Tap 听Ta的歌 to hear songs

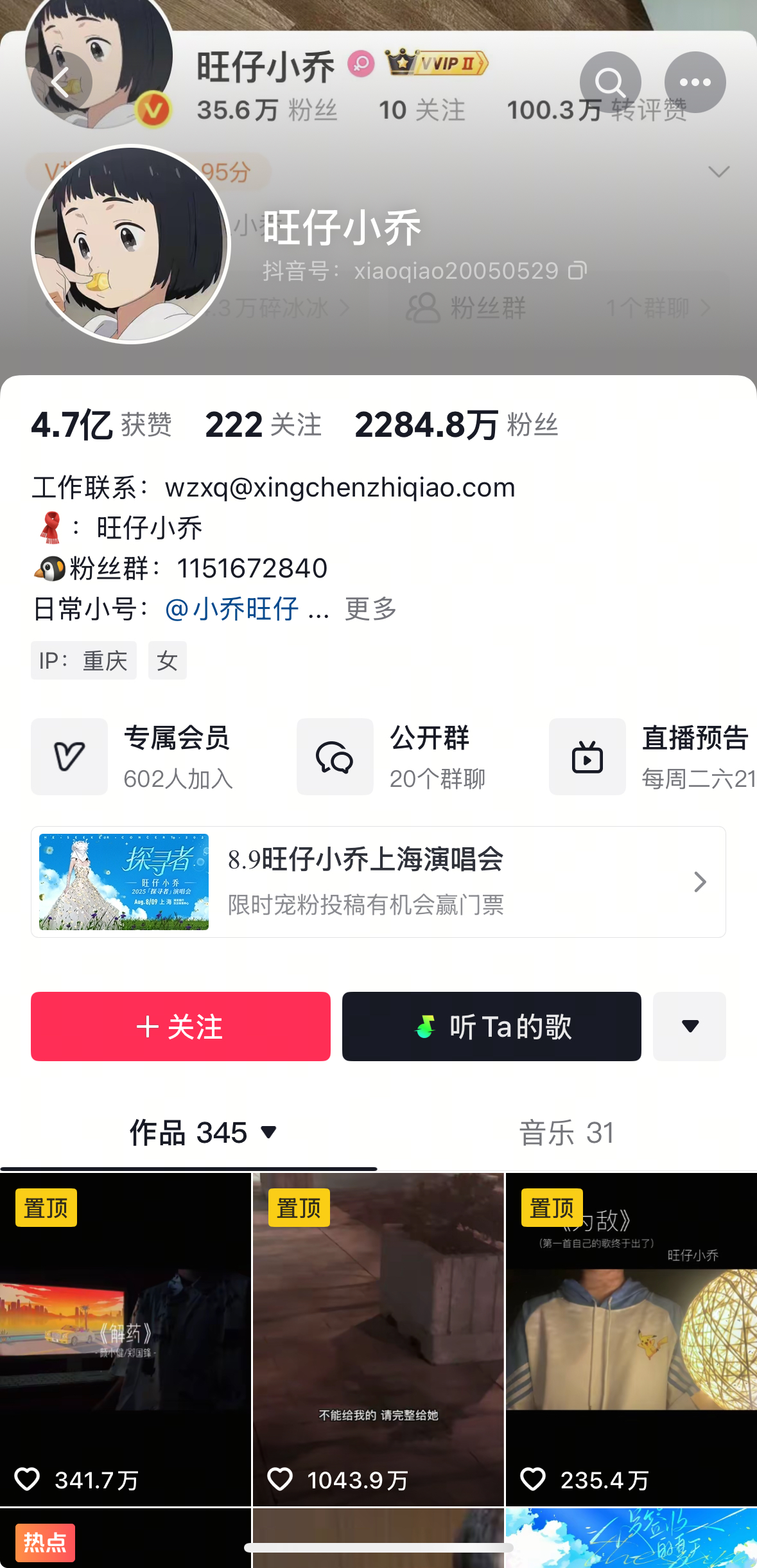tap(491, 1026)
